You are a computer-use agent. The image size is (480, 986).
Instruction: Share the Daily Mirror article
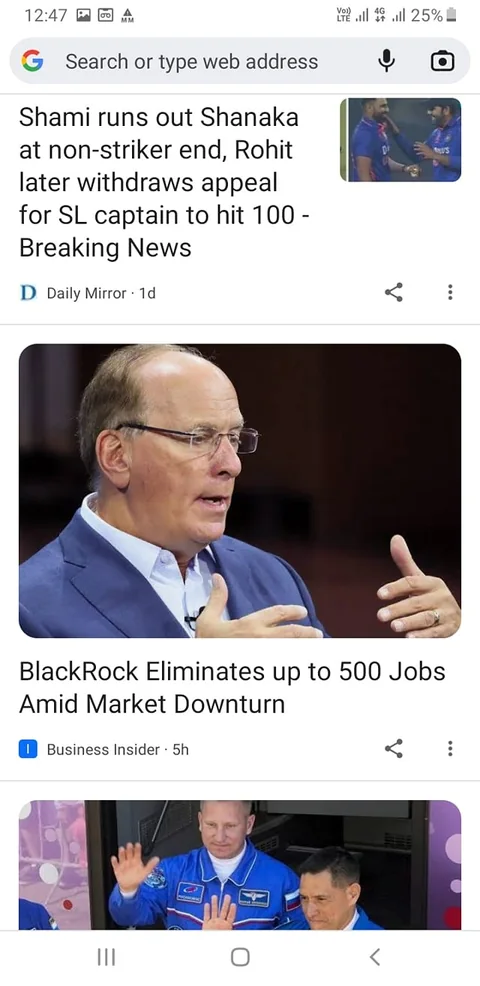pyautogui.click(x=394, y=292)
